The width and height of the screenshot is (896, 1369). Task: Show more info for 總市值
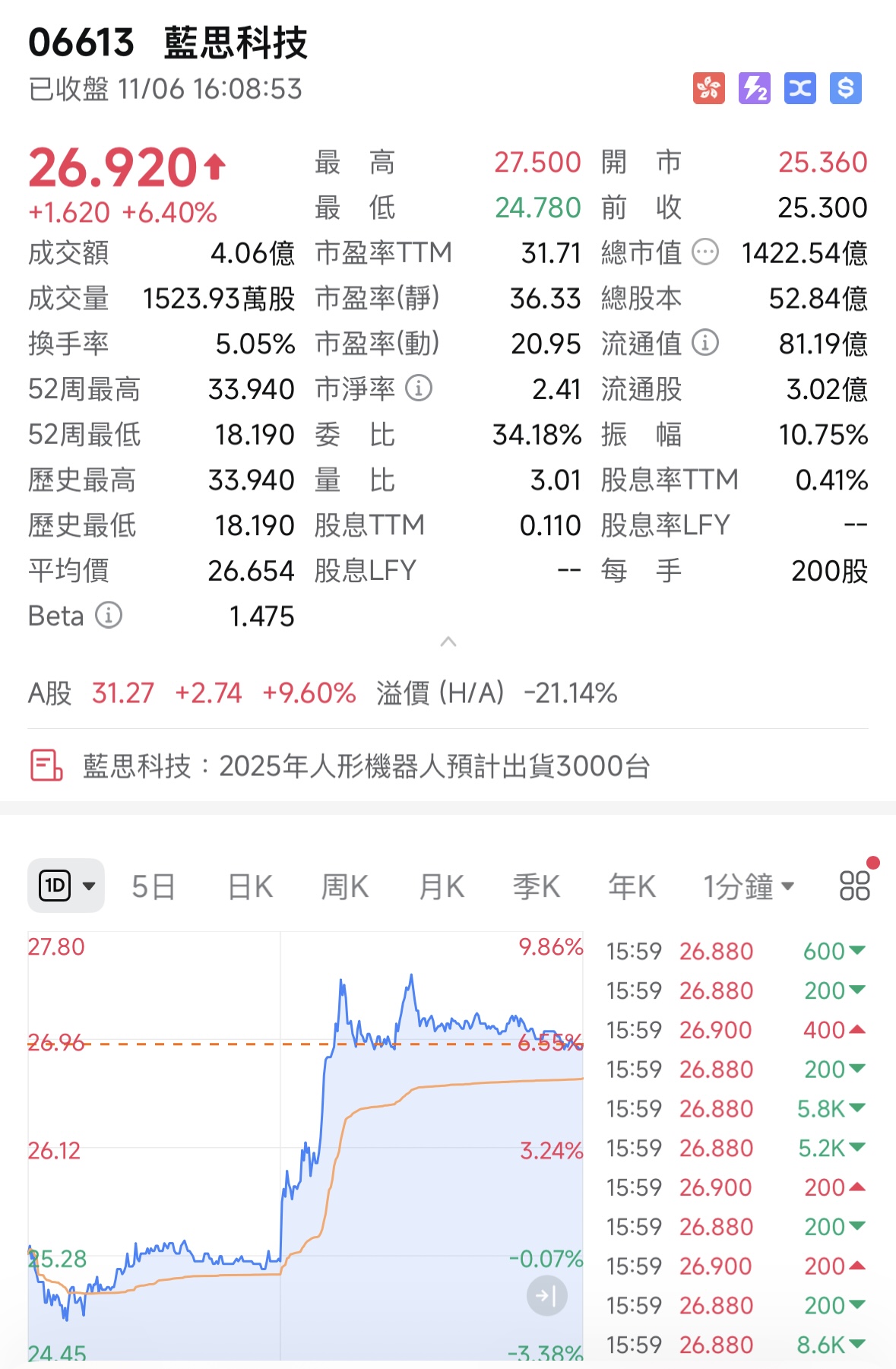coord(705,252)
